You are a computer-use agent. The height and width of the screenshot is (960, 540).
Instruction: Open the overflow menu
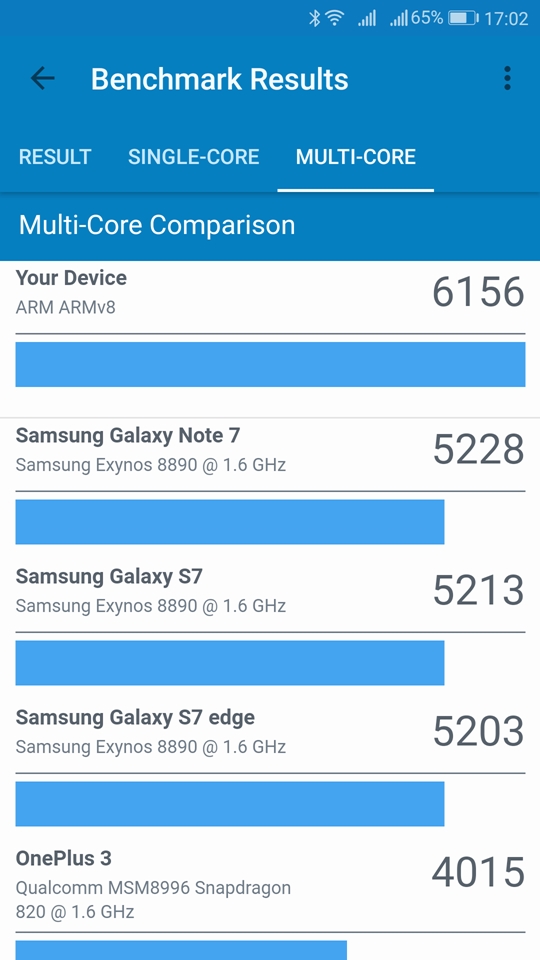click(507, 78)
